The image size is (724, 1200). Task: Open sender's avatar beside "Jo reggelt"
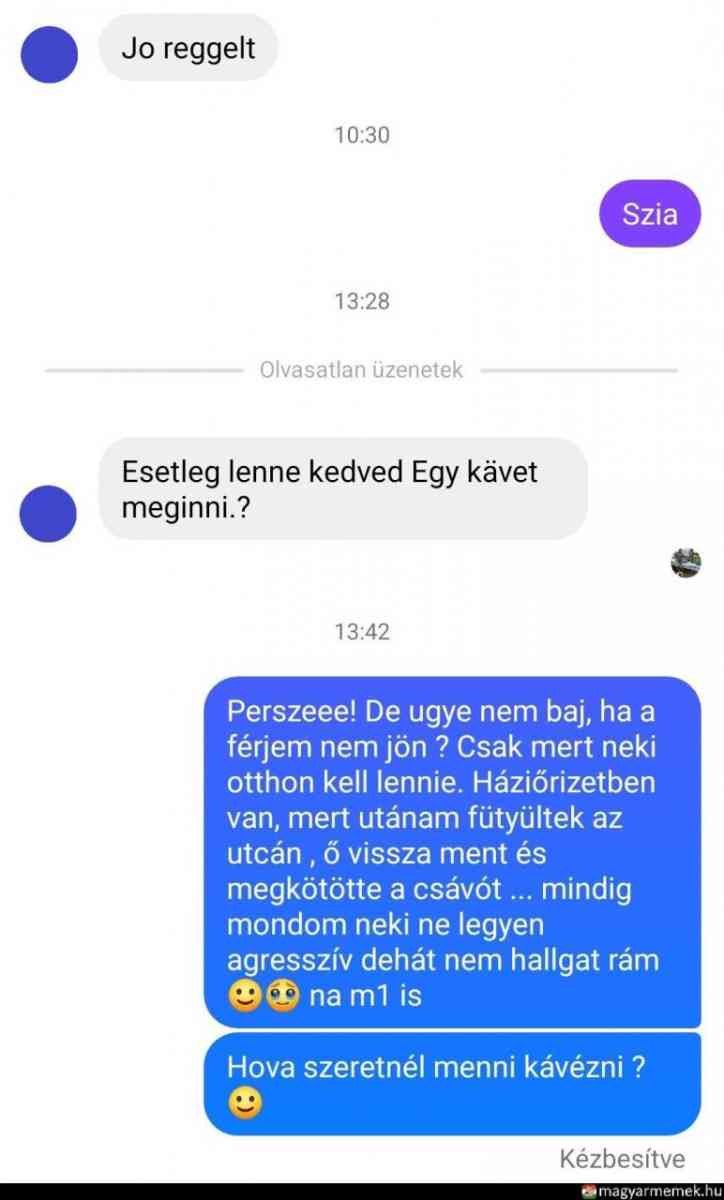[49, 56]
